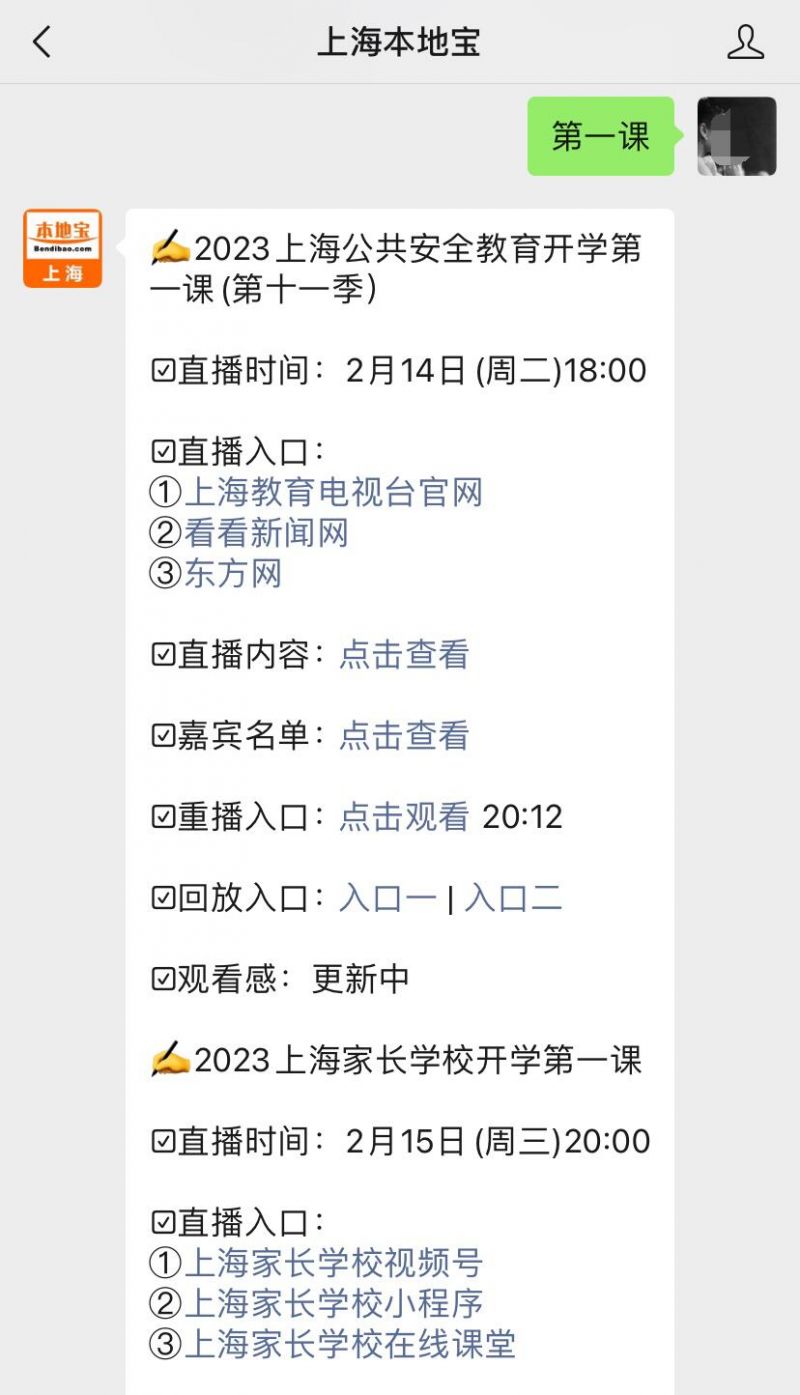800x1395 pixels.
Task: Open 上海教育电视台官网 link
Action: pos(333,492)
